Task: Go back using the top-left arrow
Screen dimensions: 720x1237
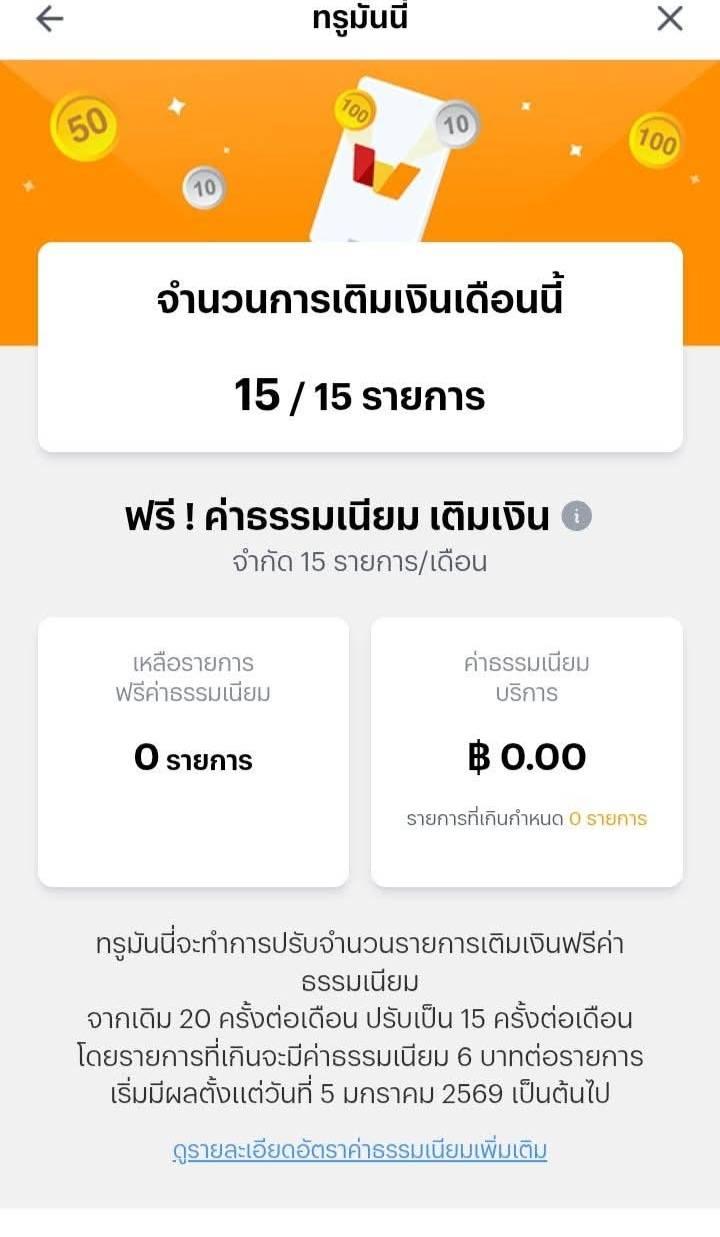Action: click(x=49, y=19)
